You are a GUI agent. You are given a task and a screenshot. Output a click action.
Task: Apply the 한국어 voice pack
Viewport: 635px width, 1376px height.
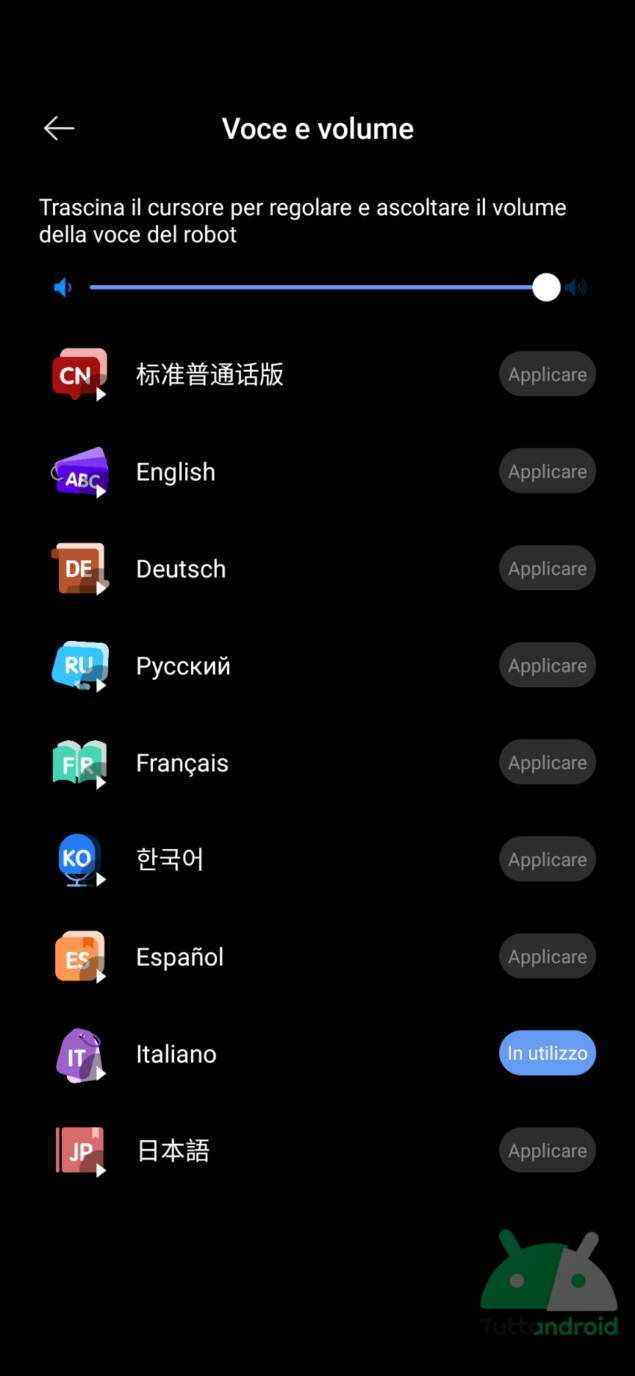click(547, 860)
